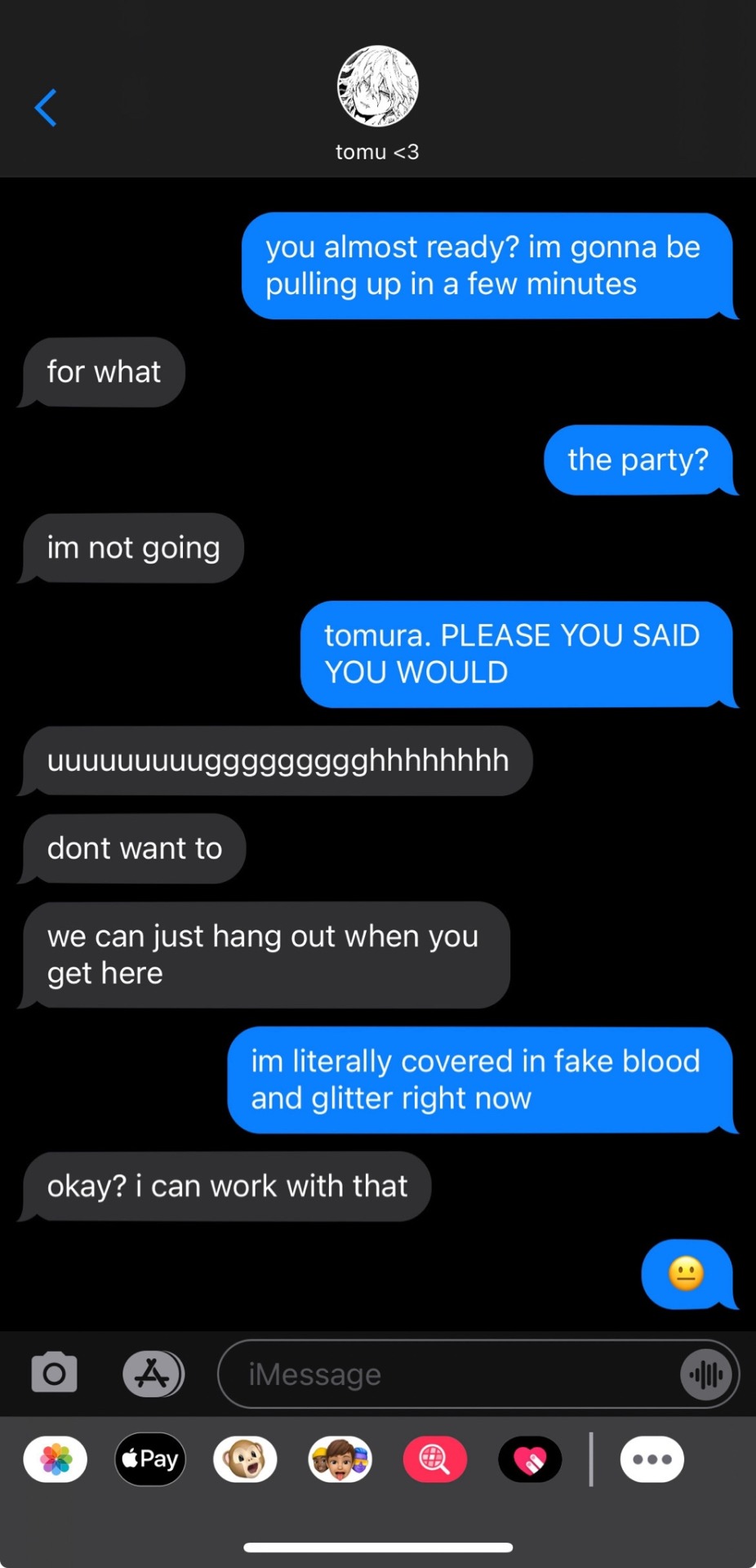Open the Digital Touch heart app
Viewport: 756px width, 1568px height.
click(x=530, y=1459)
